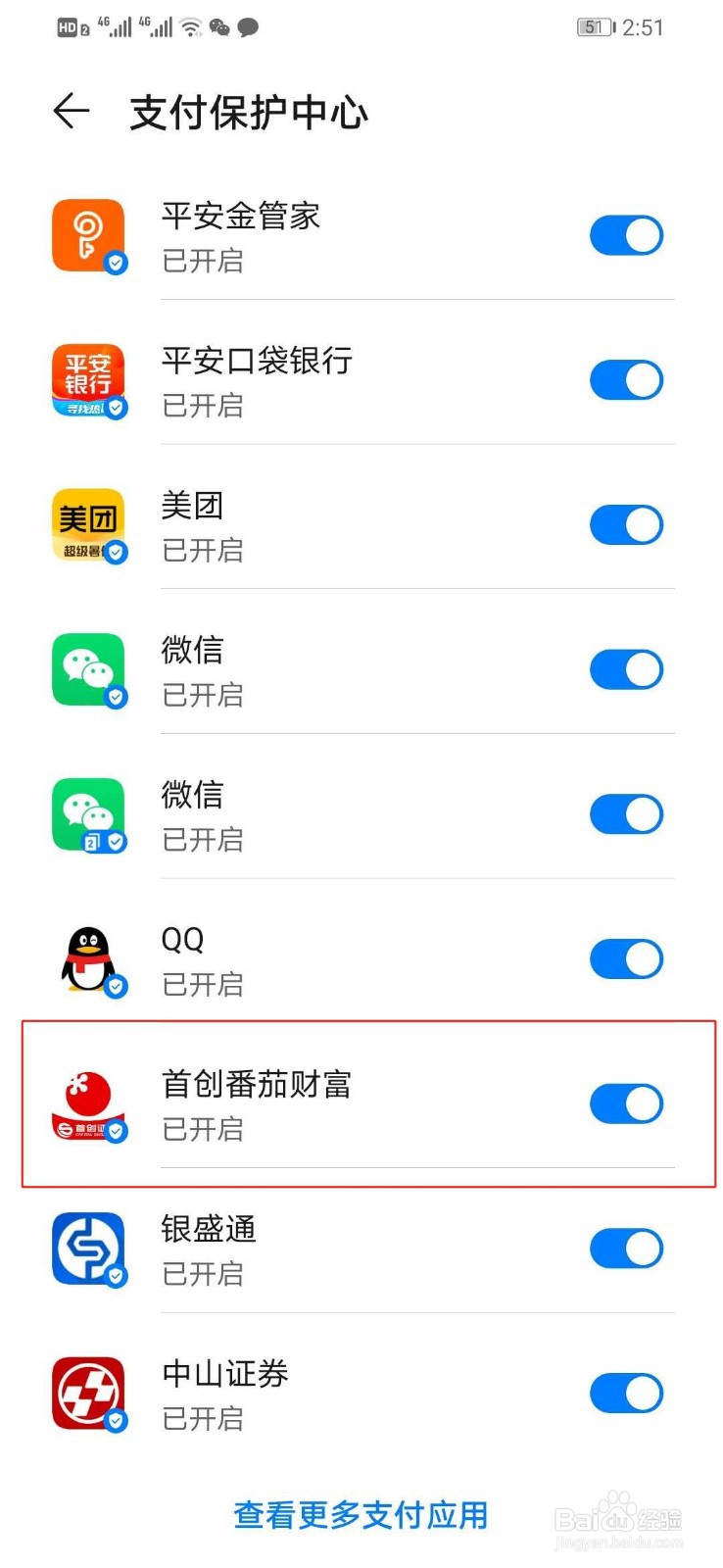Toggle protection for QQ

(x=627, y=959)
